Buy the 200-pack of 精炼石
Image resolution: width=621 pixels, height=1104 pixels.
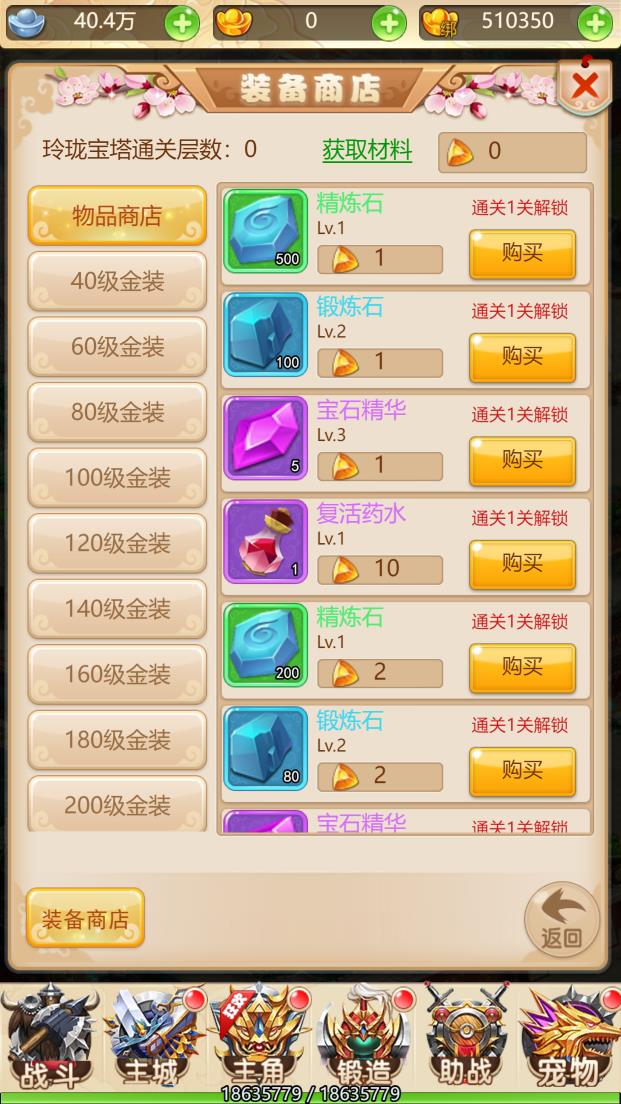click(522, 667)
